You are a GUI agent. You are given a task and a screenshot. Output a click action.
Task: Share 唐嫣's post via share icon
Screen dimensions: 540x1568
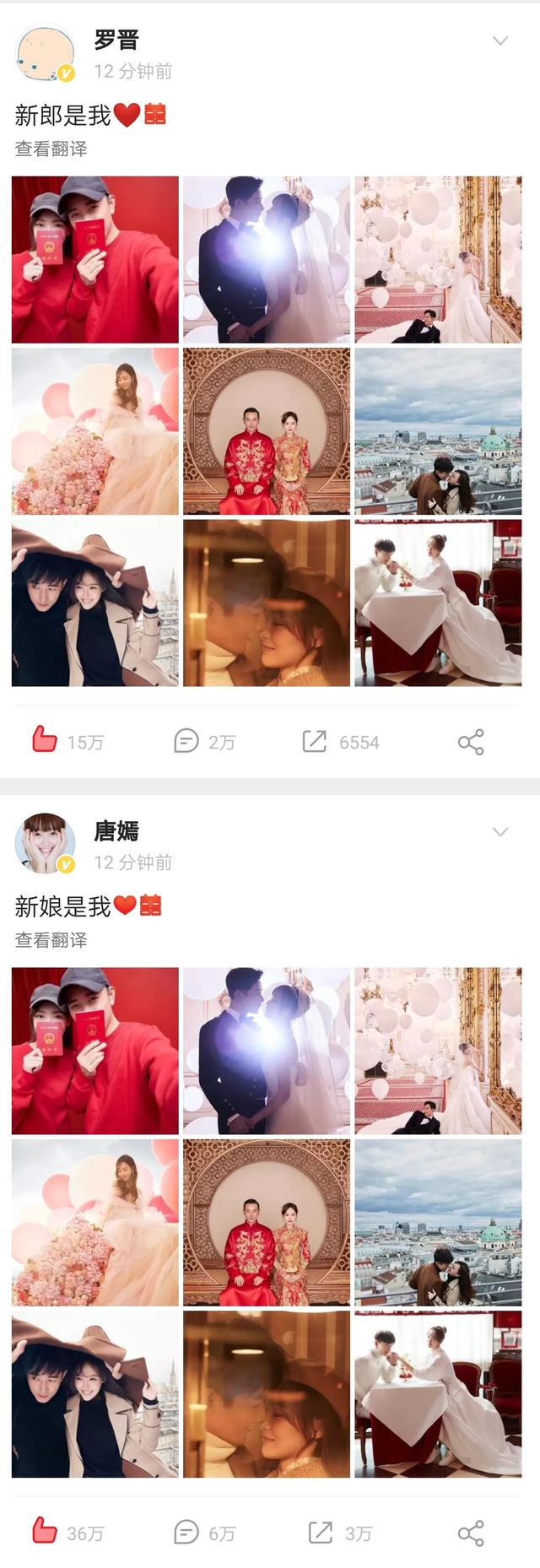471,1533
